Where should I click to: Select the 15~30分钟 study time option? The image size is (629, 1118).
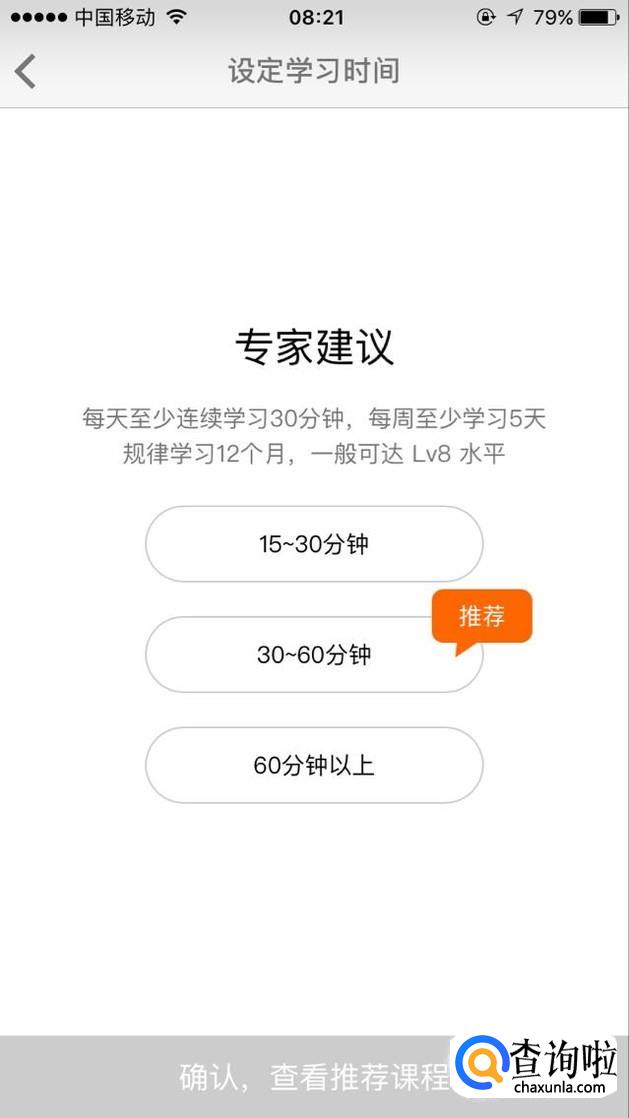tap(314, 544)
